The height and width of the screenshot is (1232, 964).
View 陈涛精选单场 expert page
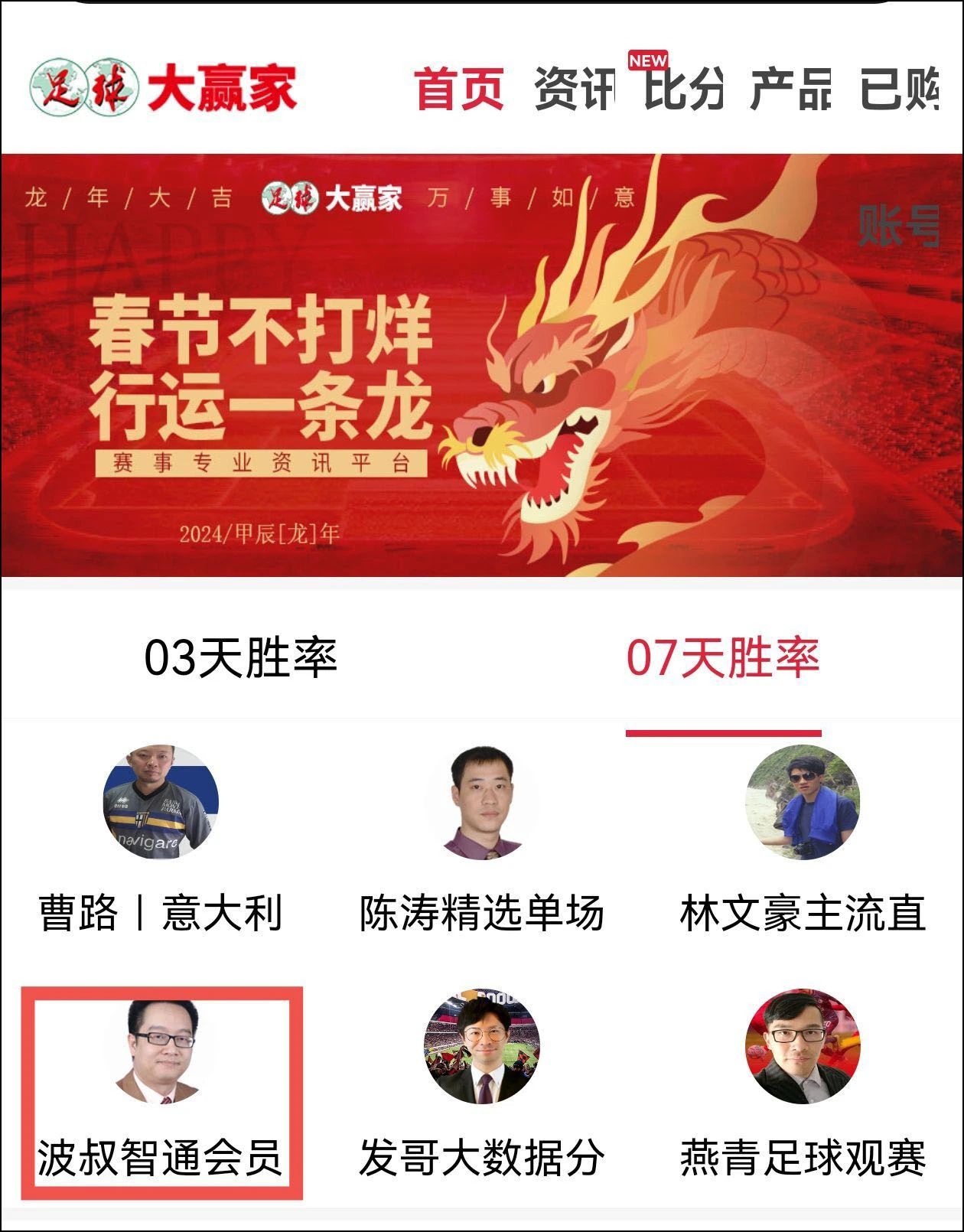coord(482,840)
